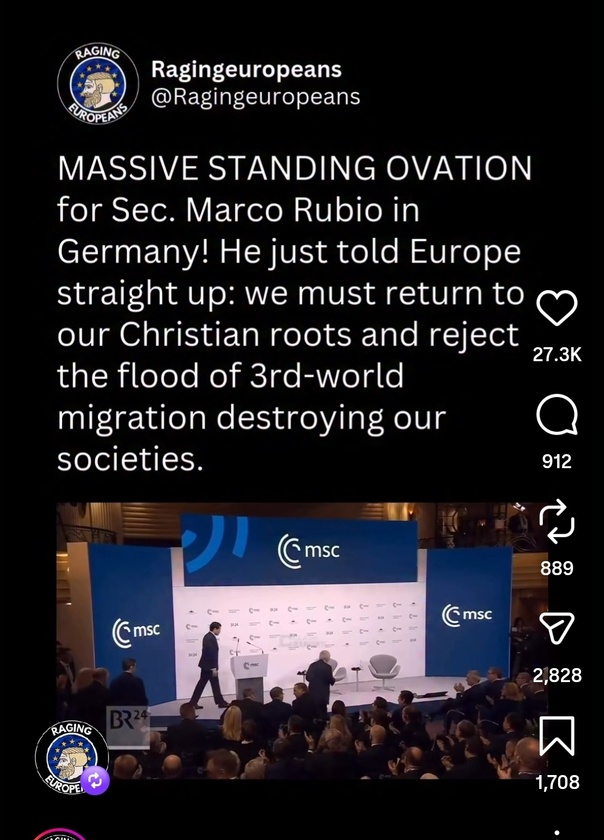
Task: Like this video with the heart icon
Action: pyautogui.click(x=557, y=308)
